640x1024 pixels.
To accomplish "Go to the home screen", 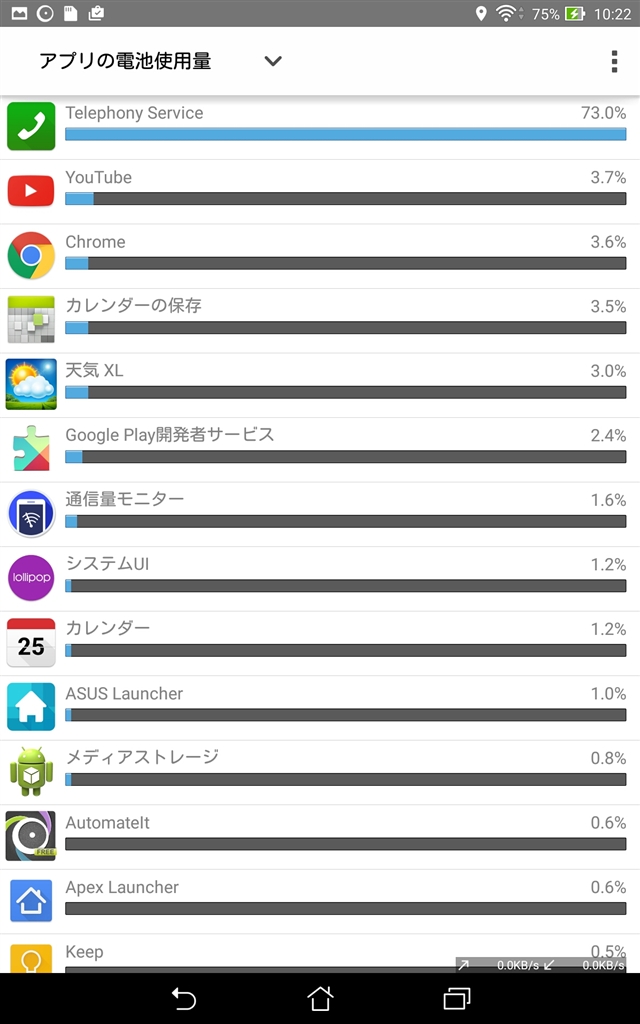I will click(x=320, y=998).
